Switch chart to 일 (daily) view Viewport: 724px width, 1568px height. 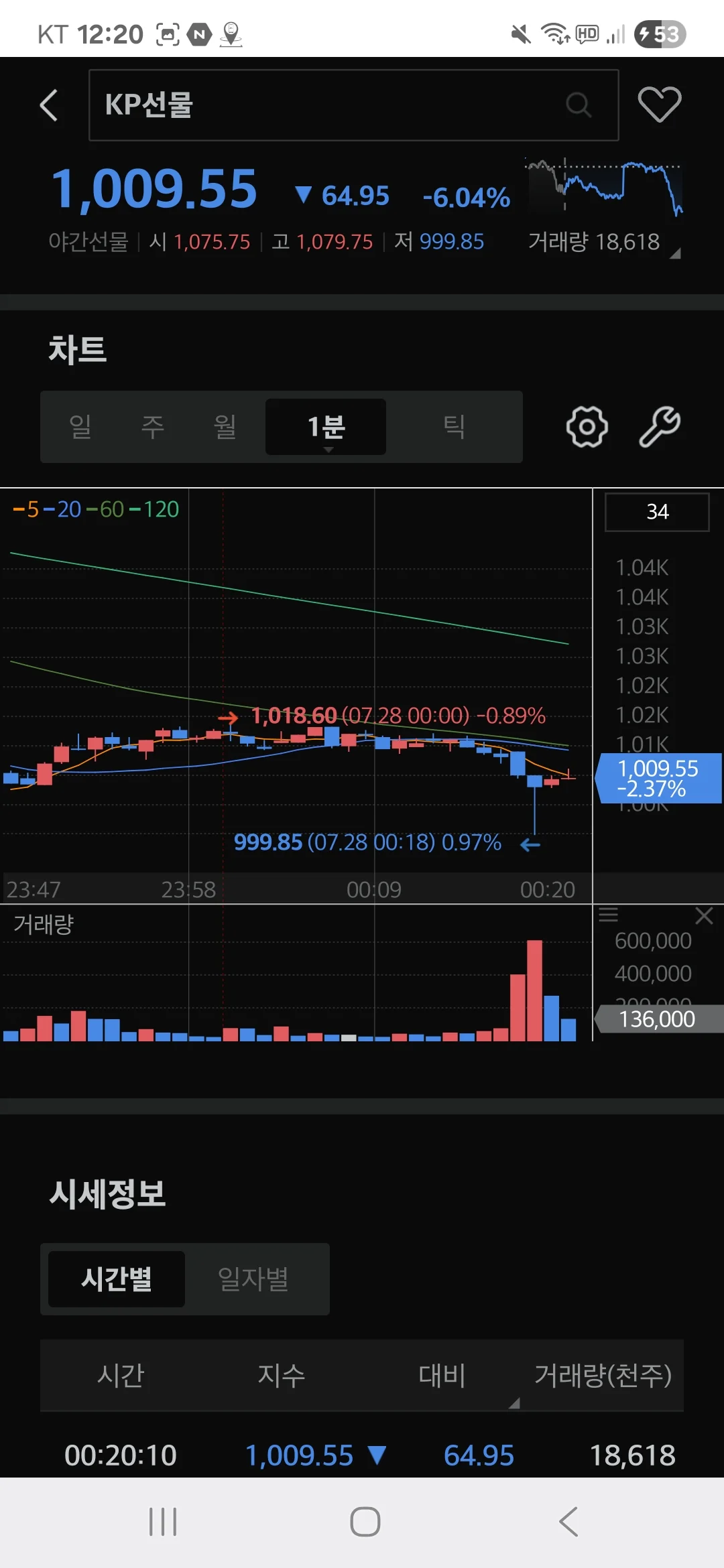pos(80,426)
